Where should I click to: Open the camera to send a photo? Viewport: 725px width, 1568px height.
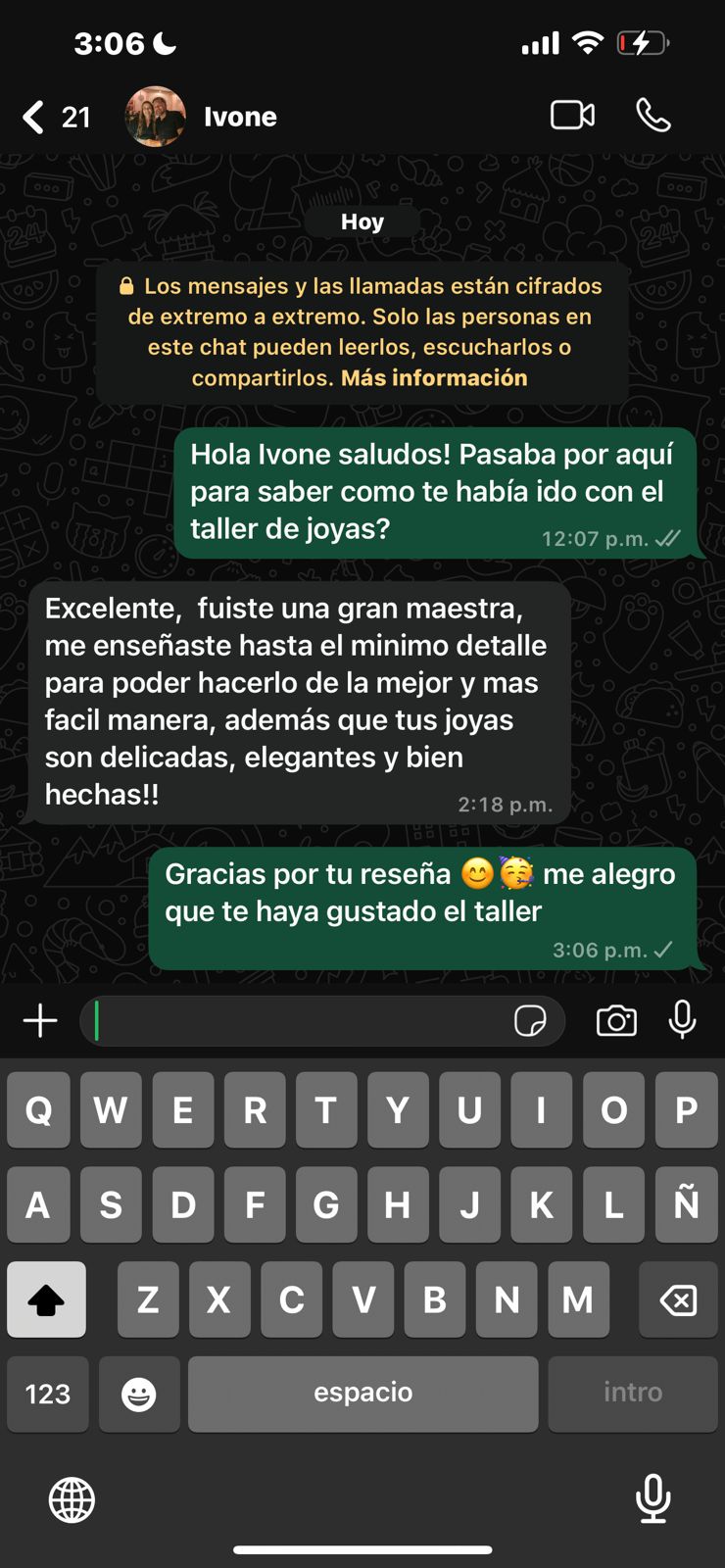click(x=616, y=1021)
